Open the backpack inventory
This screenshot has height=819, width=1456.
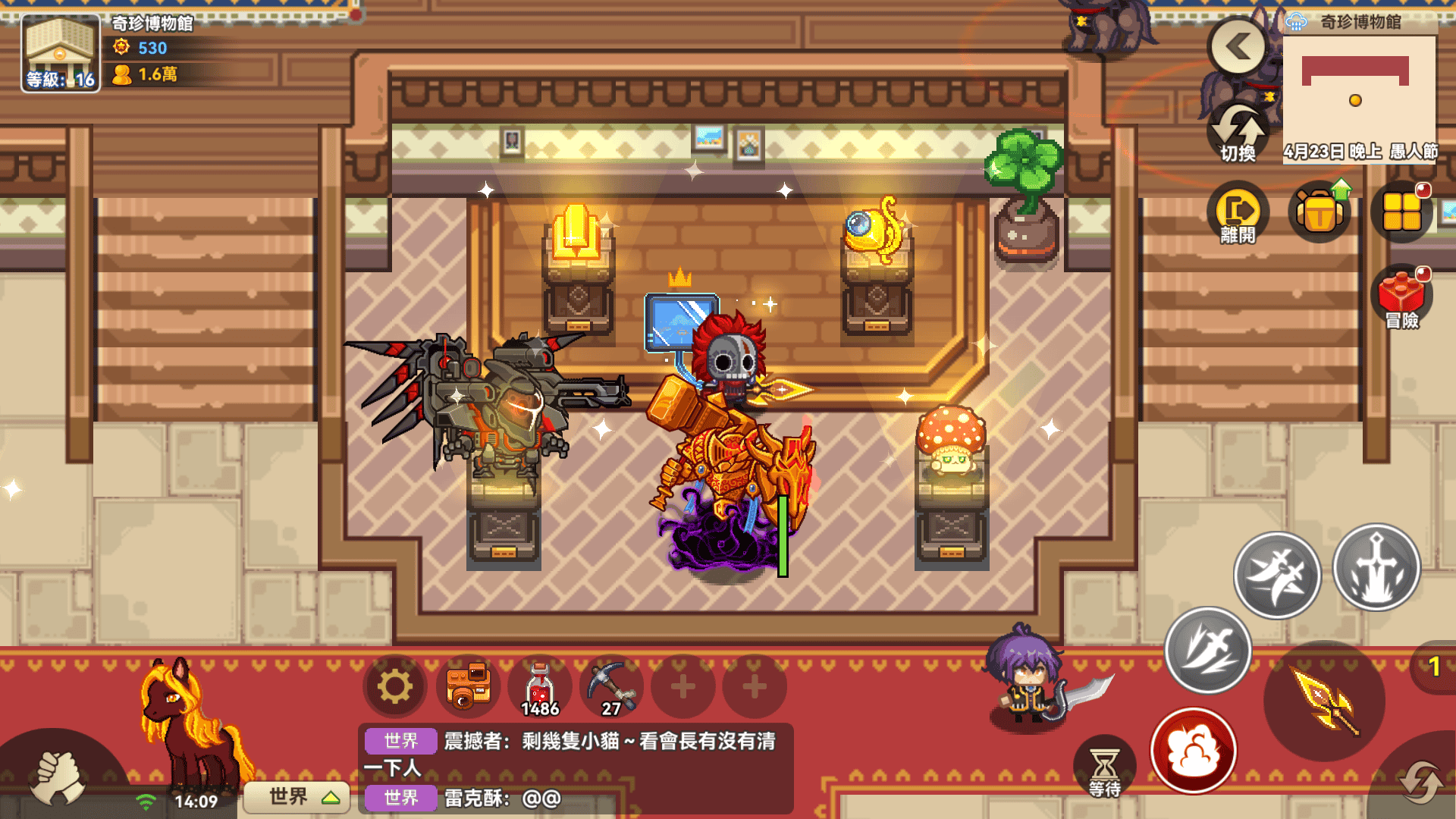1319,213
